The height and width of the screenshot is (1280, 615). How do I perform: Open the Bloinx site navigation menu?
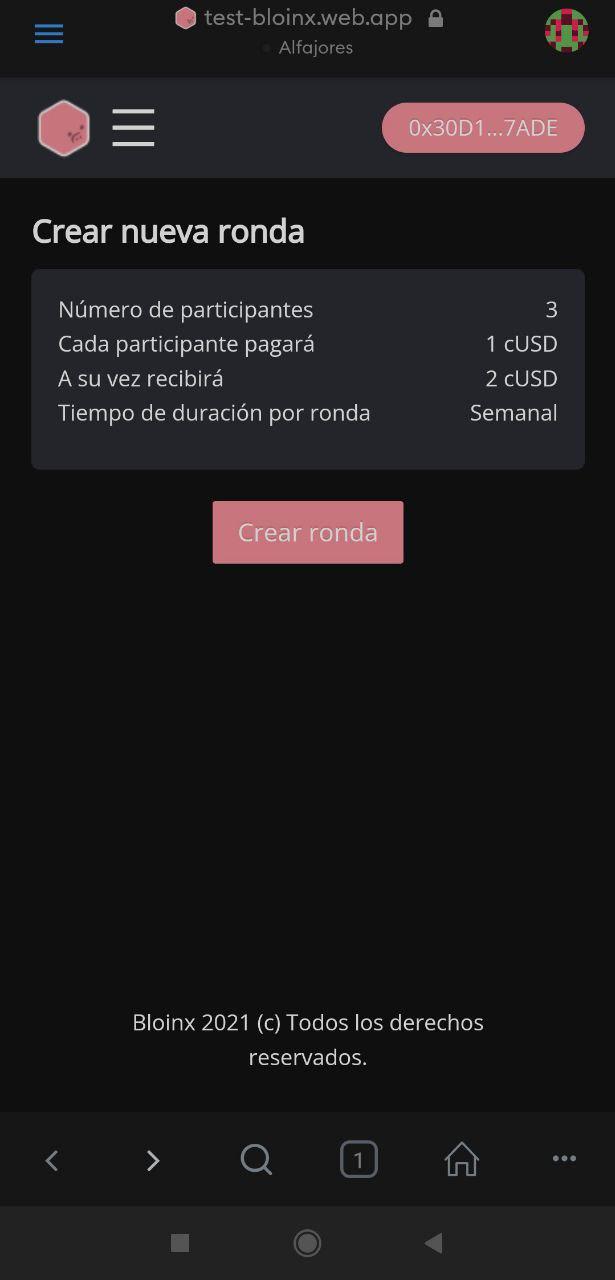[133, 128]
